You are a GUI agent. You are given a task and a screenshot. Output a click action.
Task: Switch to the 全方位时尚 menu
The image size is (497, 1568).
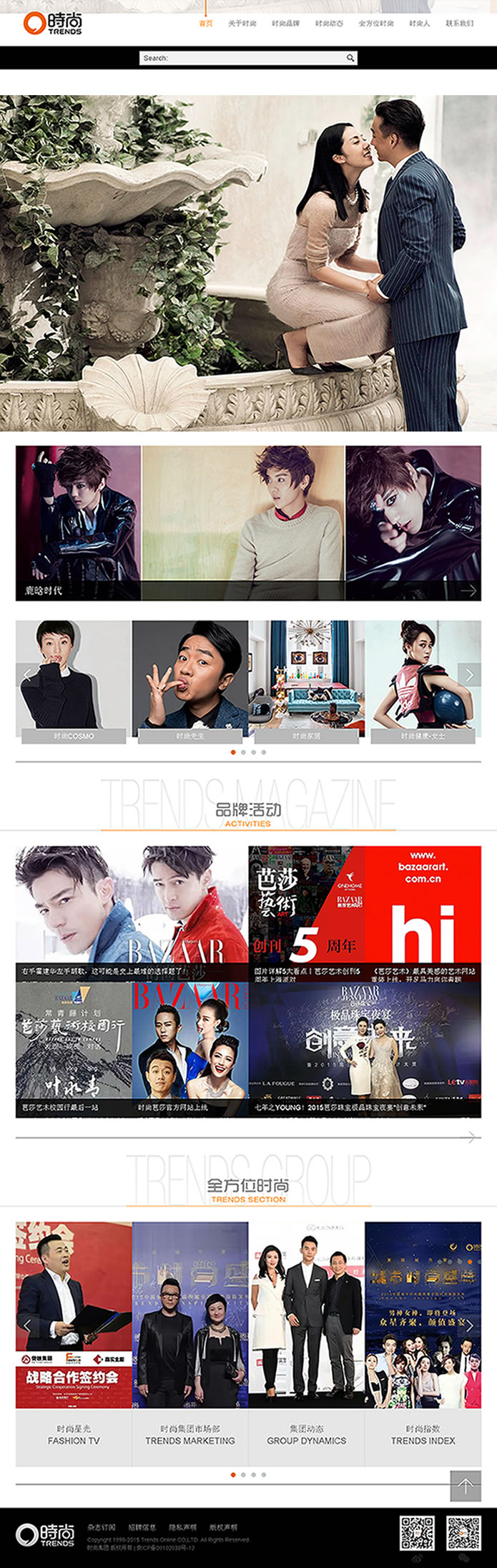click(375, 24)
